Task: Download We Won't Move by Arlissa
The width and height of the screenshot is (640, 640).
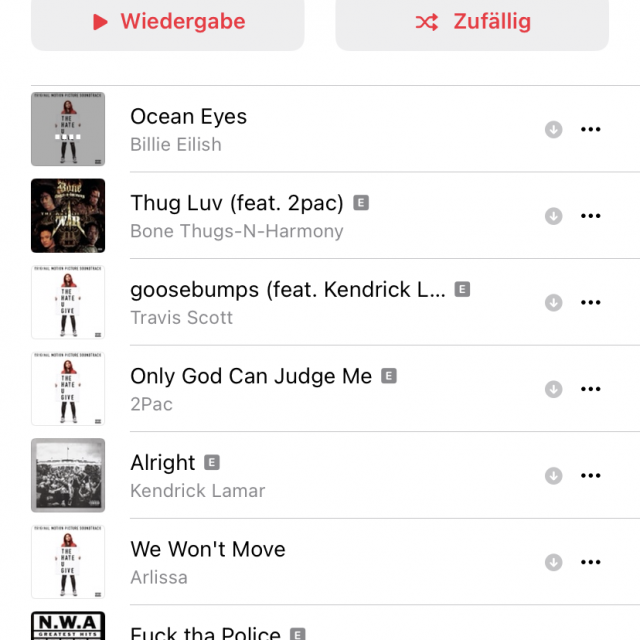Action: click(553, 562)
